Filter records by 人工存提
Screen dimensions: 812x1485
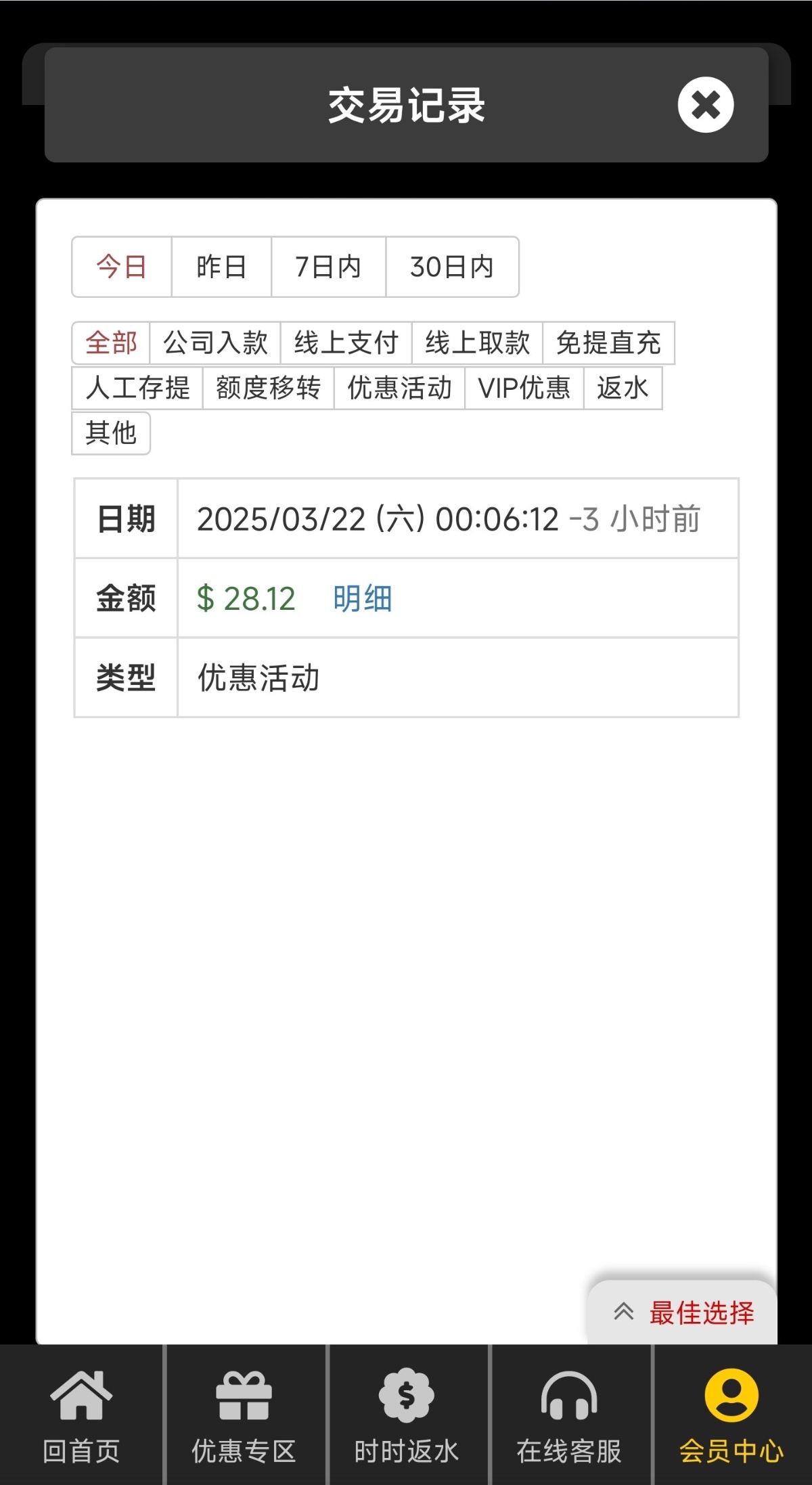137,388
